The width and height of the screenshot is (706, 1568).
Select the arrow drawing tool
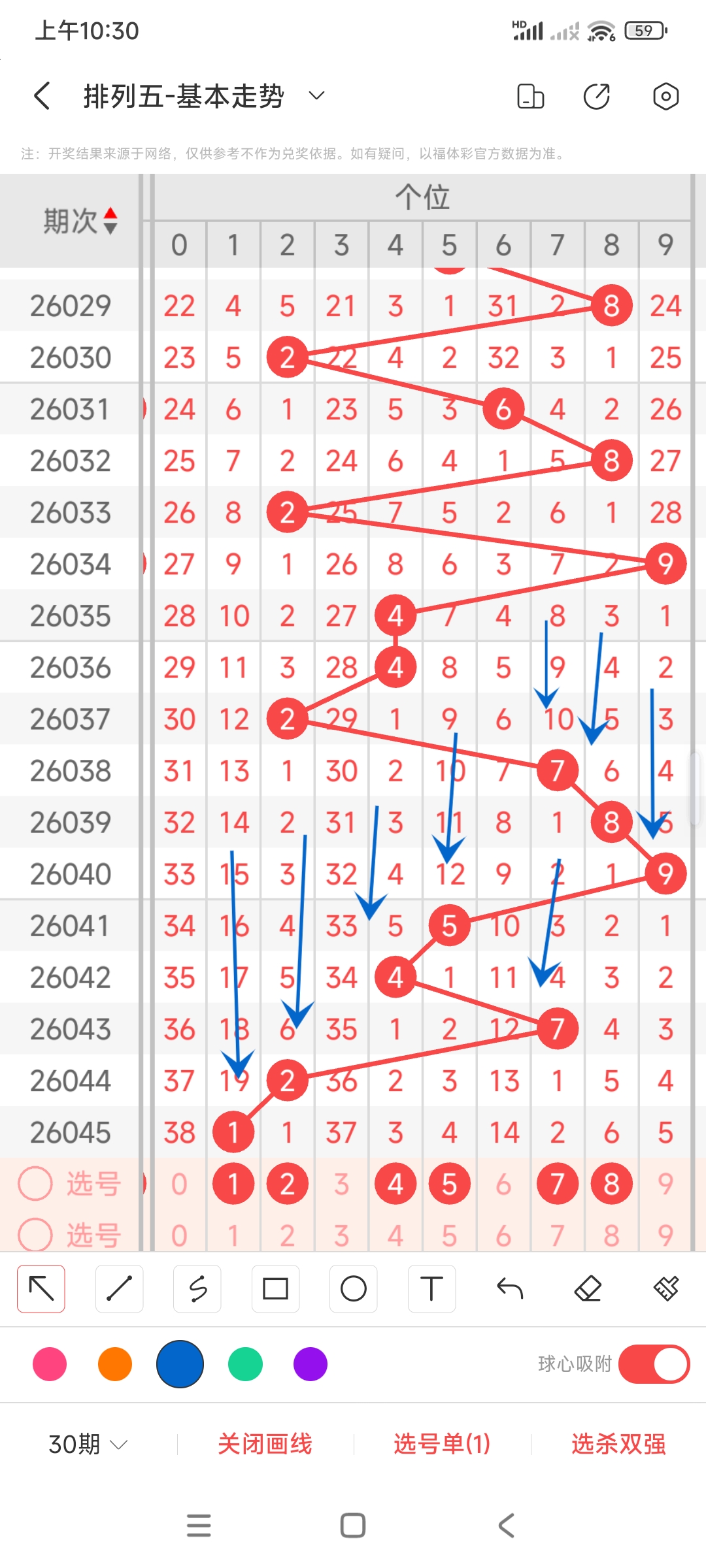tap(41, 1289)
